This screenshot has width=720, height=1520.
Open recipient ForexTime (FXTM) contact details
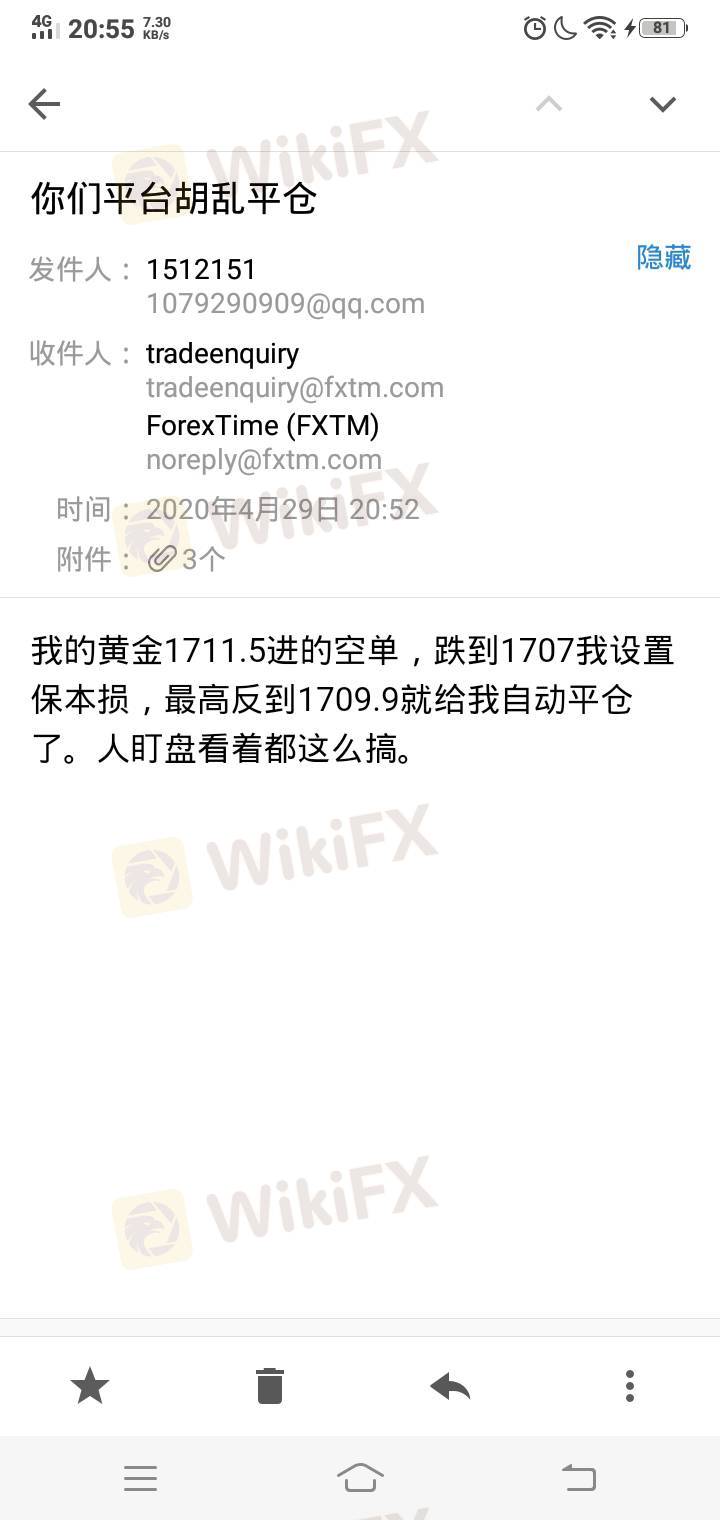(262, 426)
